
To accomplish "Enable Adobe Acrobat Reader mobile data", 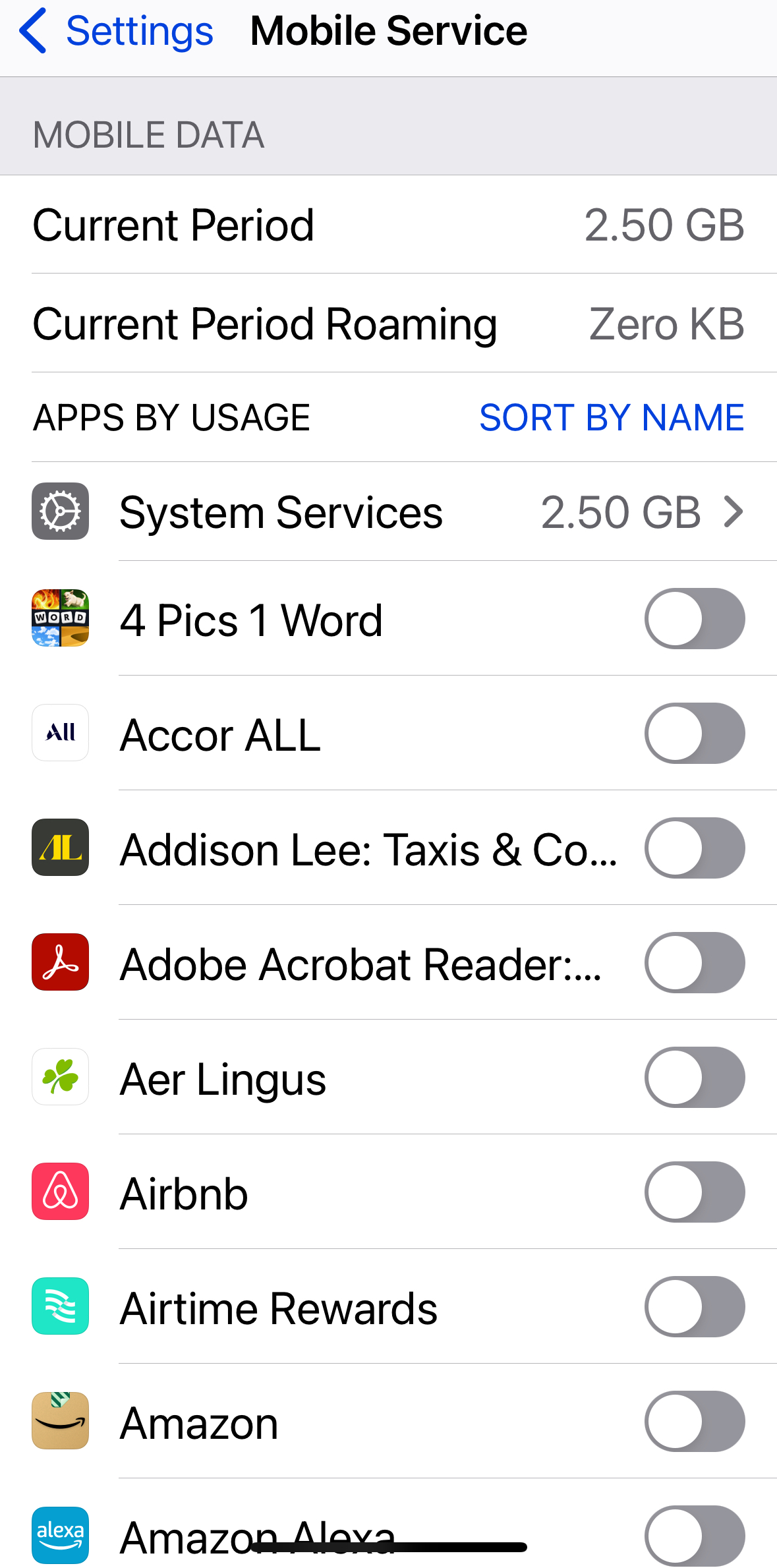I will [694, 963].
